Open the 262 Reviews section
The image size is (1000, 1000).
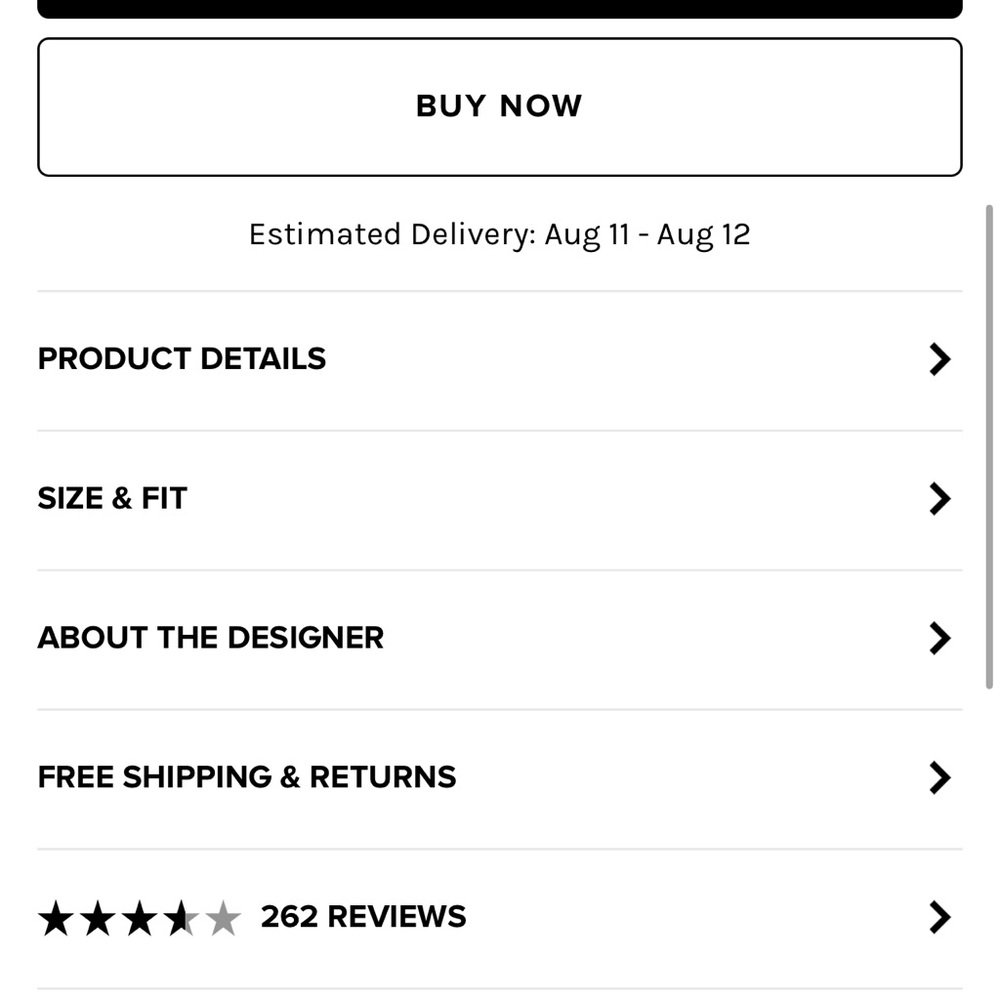pos(499,917)
